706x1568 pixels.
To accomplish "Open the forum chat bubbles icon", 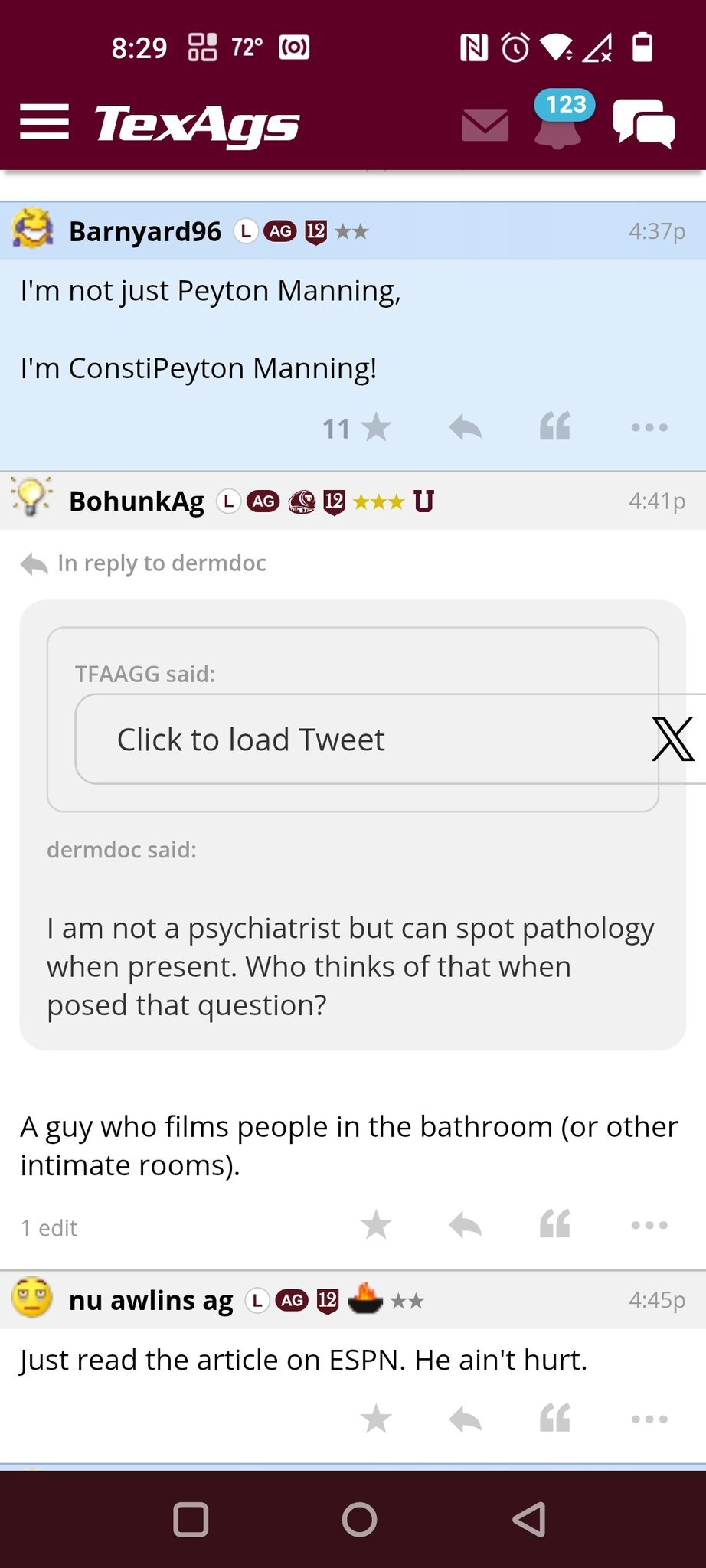I will (644, 123).
